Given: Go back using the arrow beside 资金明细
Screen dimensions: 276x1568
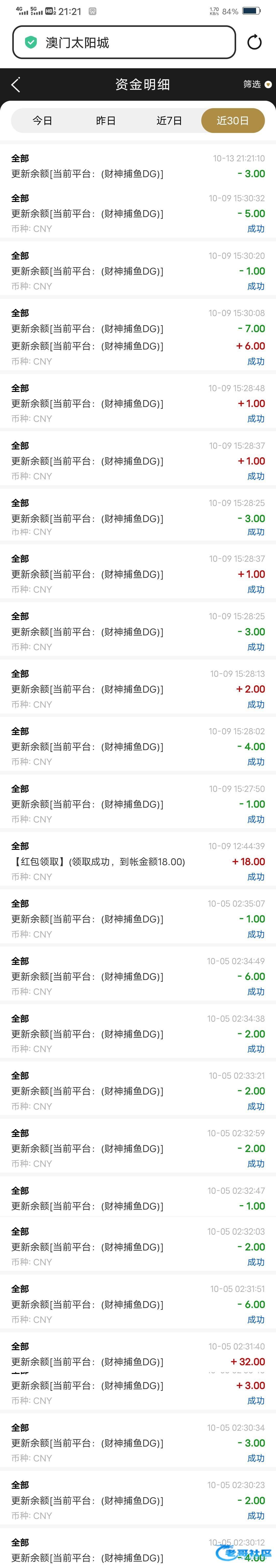Looking at the screenshot, I should point(16,85).
